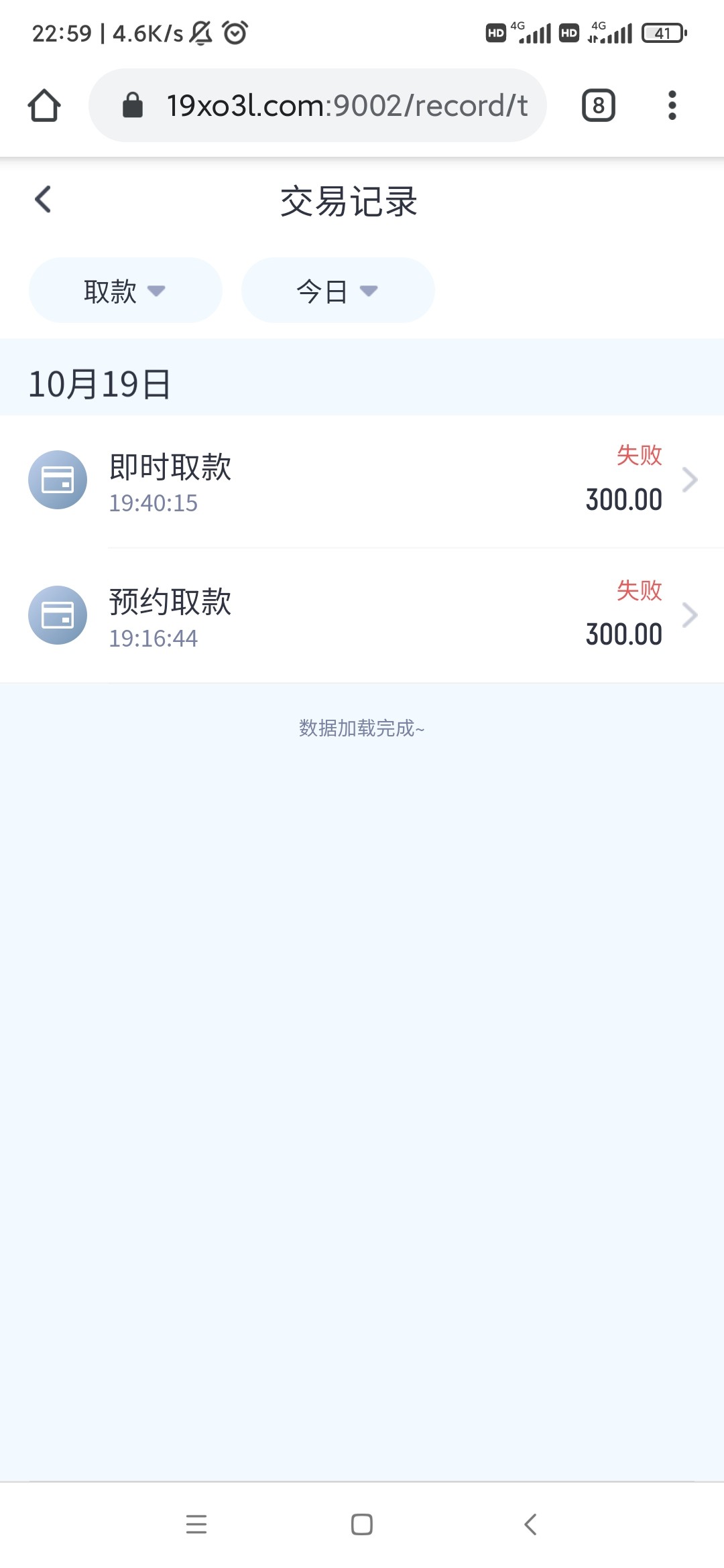Select the card icon beside 即时取款
The height and width of the screenshot is (1568, 724).
point(58,479)
